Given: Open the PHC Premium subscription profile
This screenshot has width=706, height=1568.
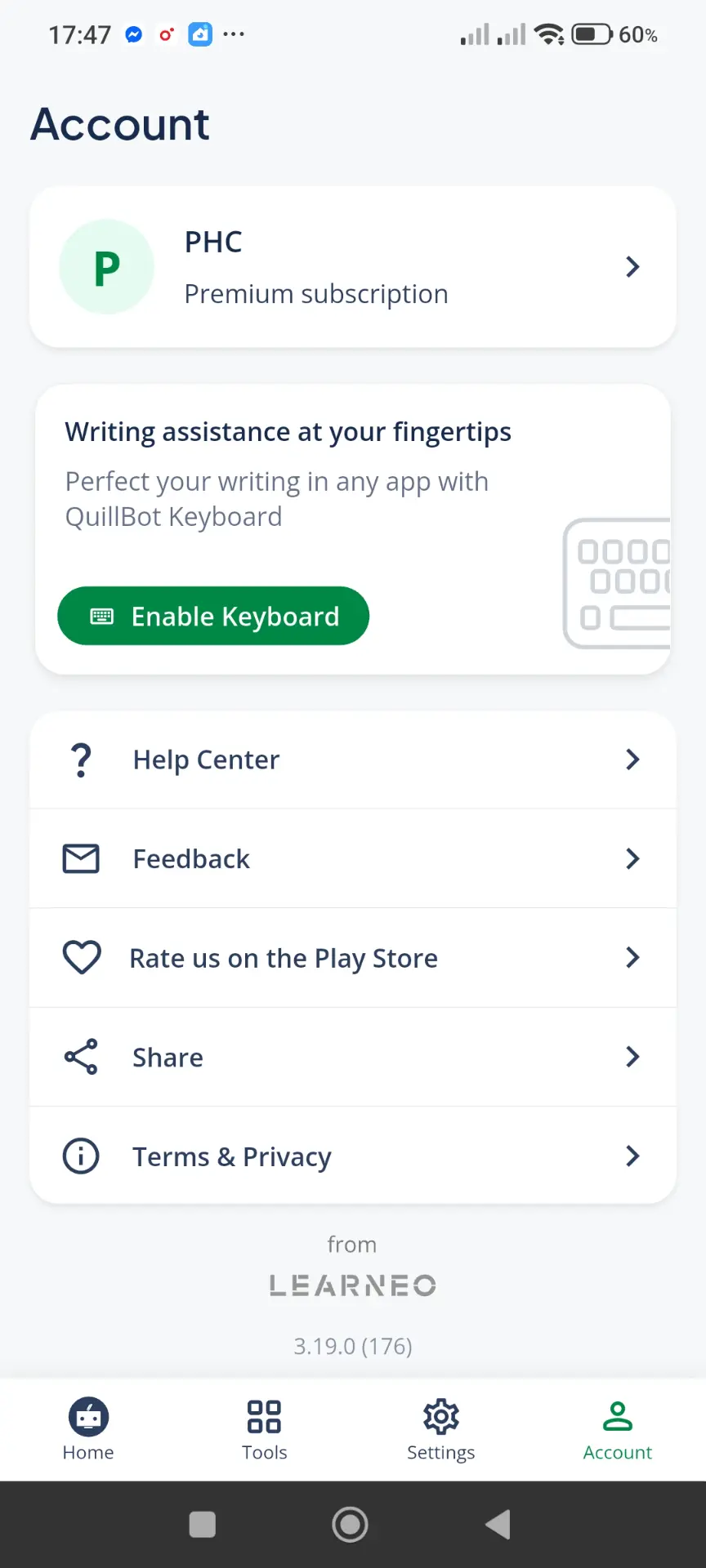Looking at the screenshot, I should point(353,267).
